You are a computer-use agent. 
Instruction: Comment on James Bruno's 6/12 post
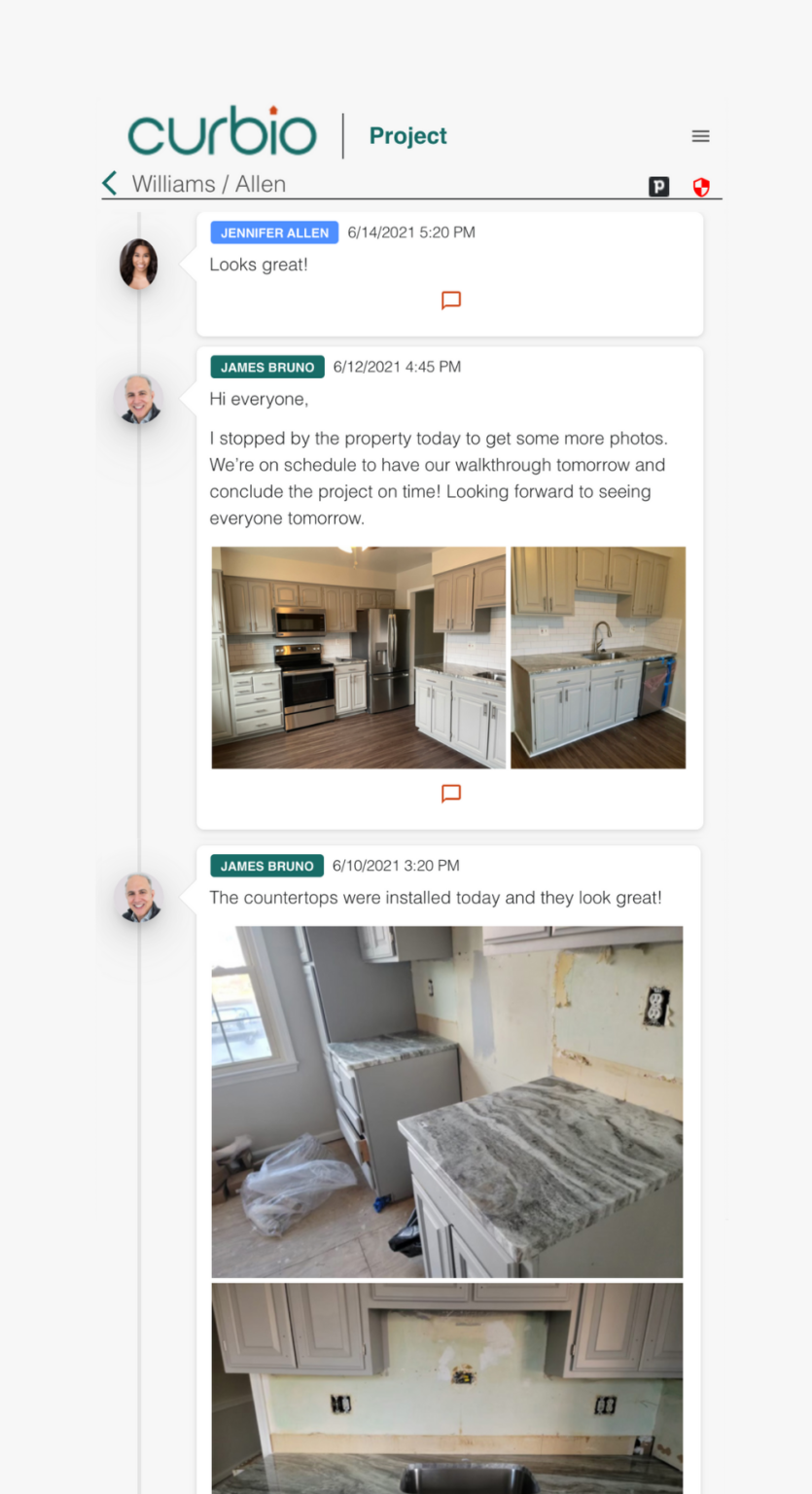click(x=450, y=794)
